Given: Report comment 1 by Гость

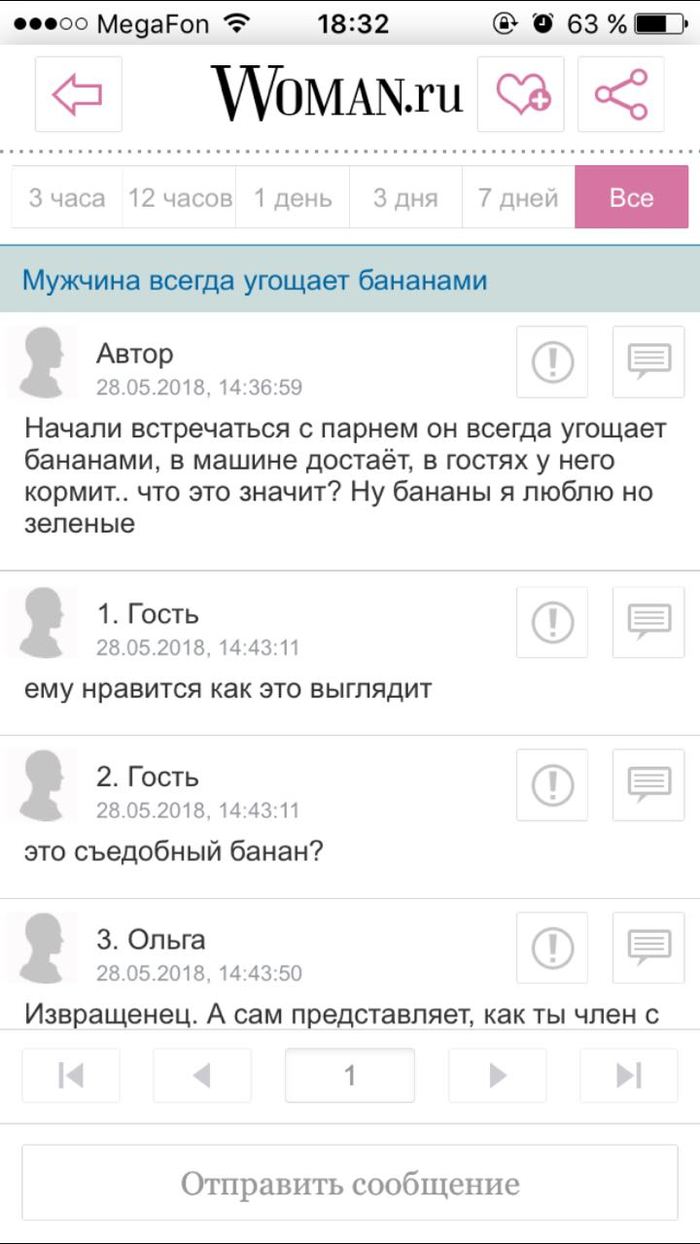Looking at the screenshot, I should tap(552, 622).
